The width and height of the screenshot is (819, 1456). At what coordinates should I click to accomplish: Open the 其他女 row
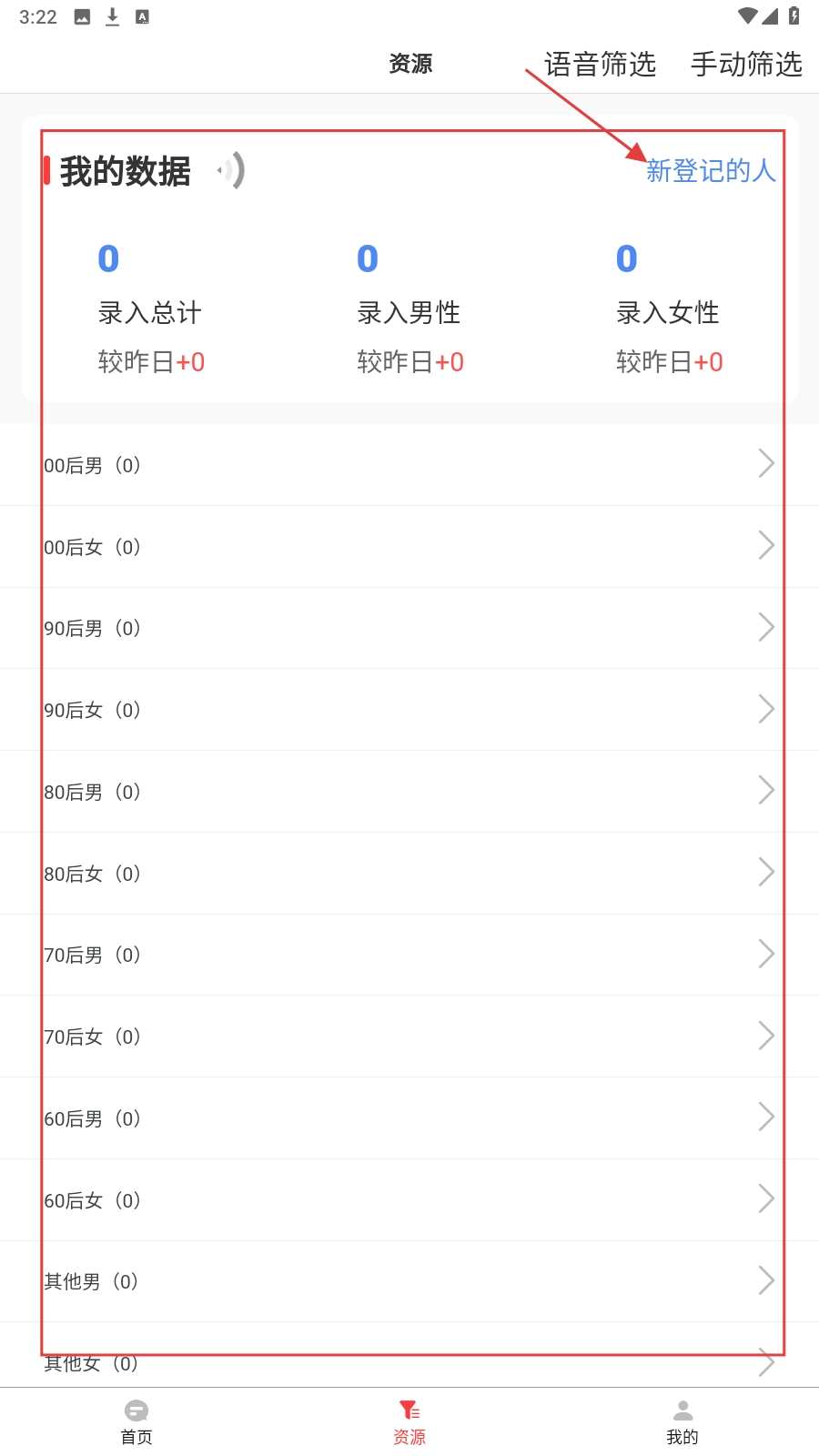(x=409, y=1363)
